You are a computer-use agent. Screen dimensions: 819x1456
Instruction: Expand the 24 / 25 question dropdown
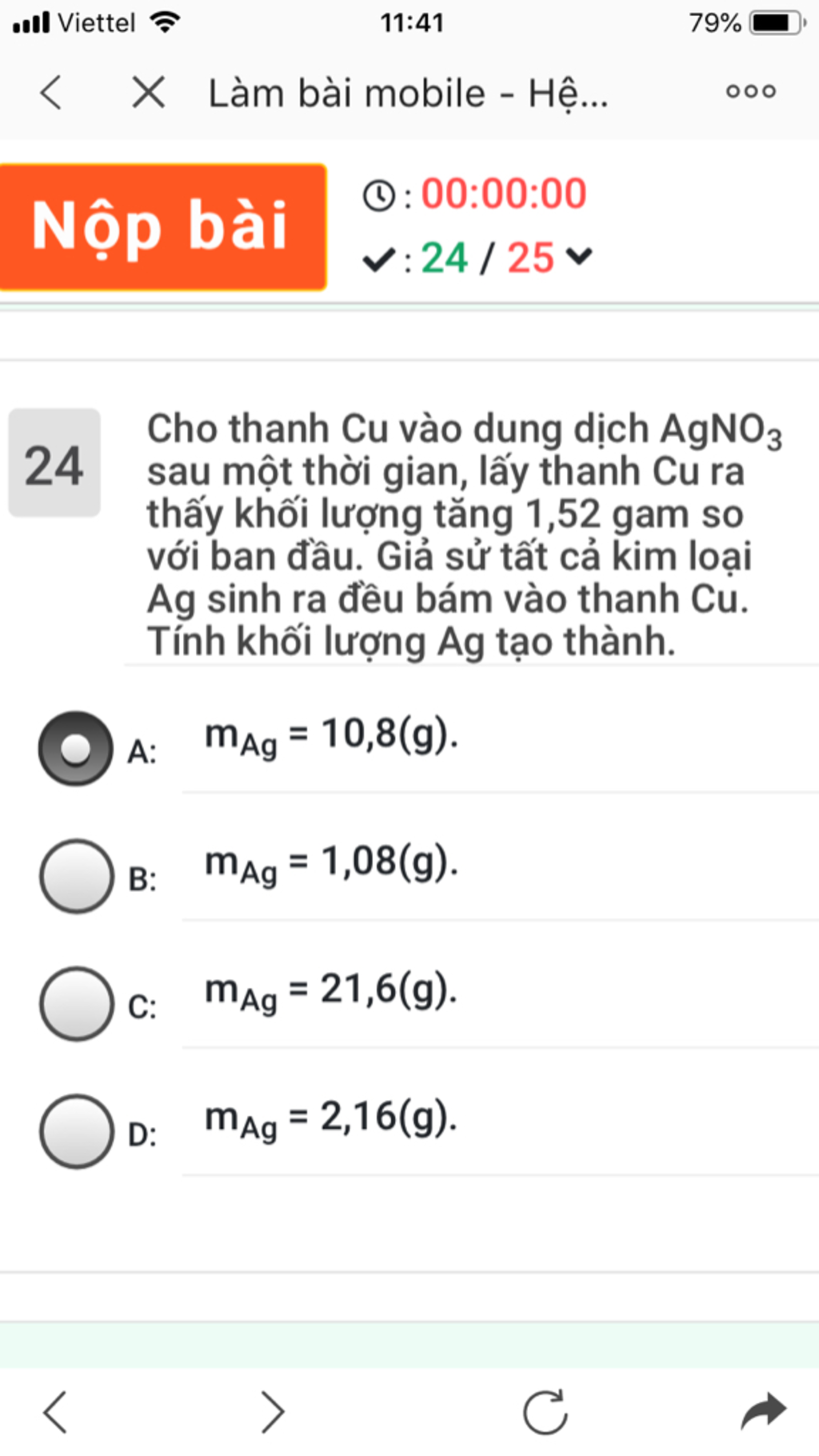tap(579, 257)
